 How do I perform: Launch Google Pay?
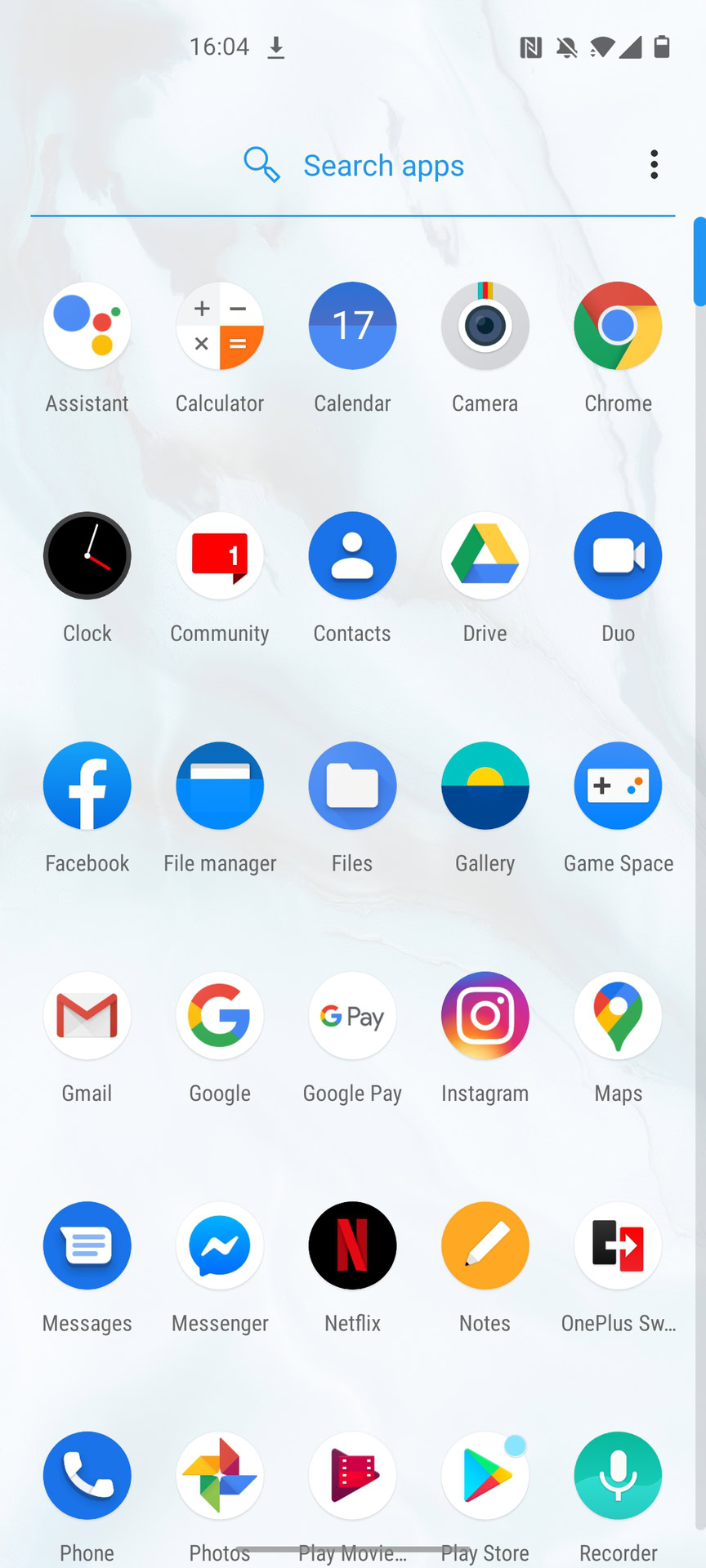point(352,1016)
